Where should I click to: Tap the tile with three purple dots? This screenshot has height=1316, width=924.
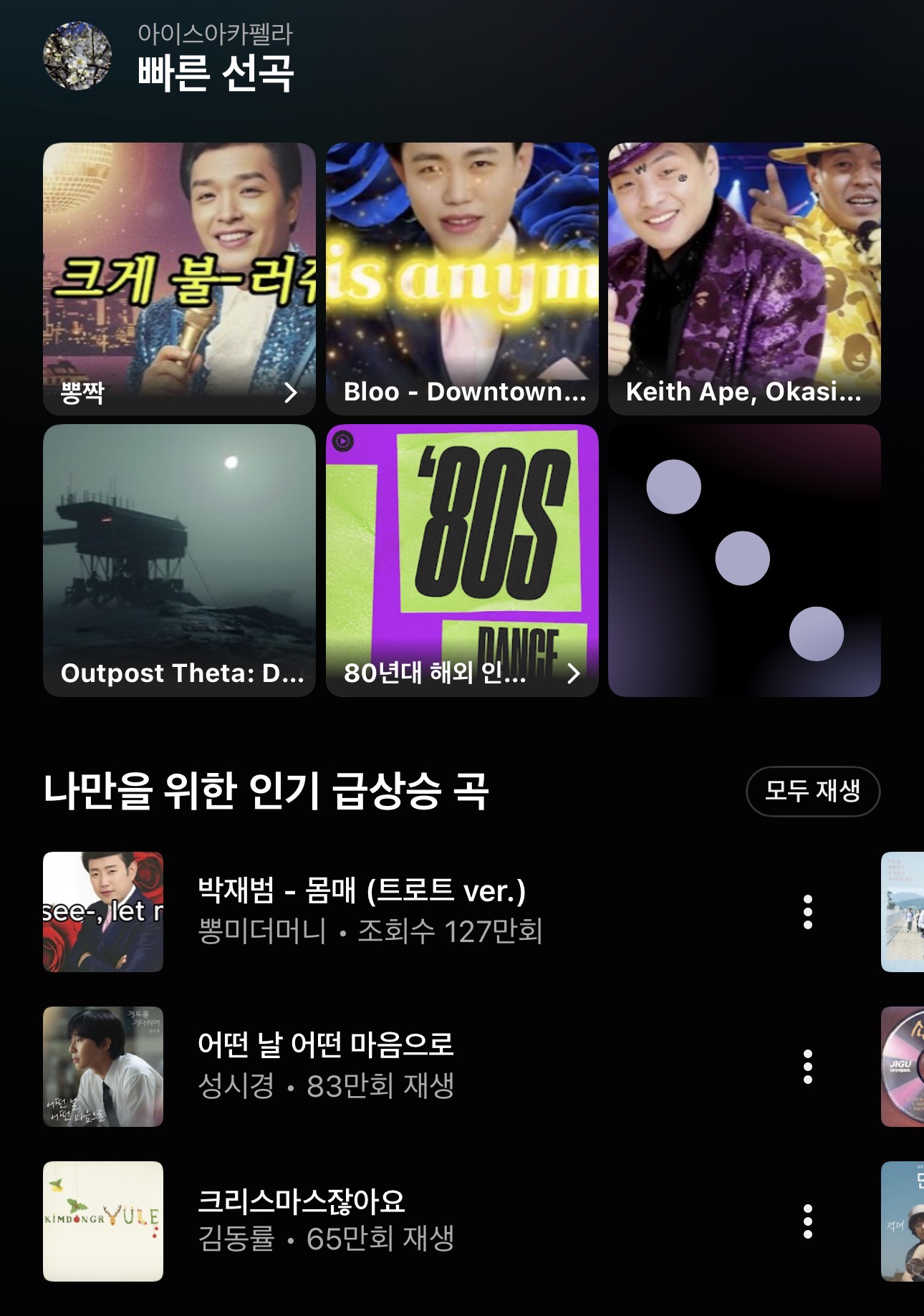point(744,560)
